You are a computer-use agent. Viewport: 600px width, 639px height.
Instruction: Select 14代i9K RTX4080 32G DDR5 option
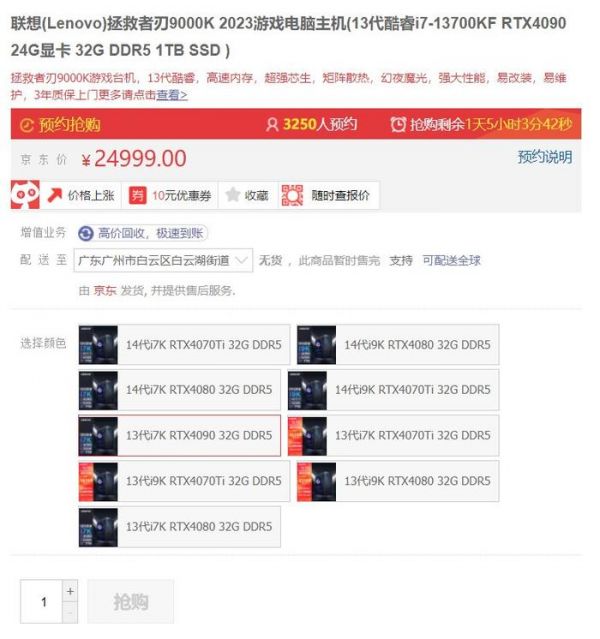click(398, 345)
